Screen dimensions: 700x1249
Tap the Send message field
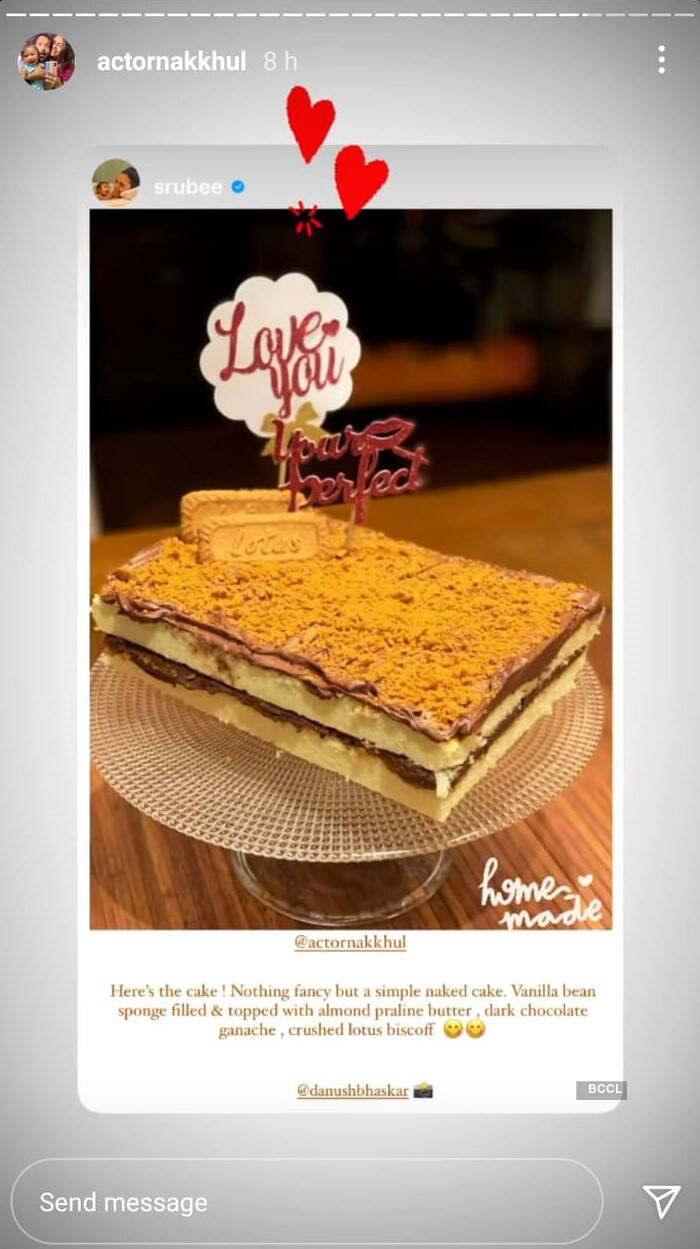coord(307,1201)
